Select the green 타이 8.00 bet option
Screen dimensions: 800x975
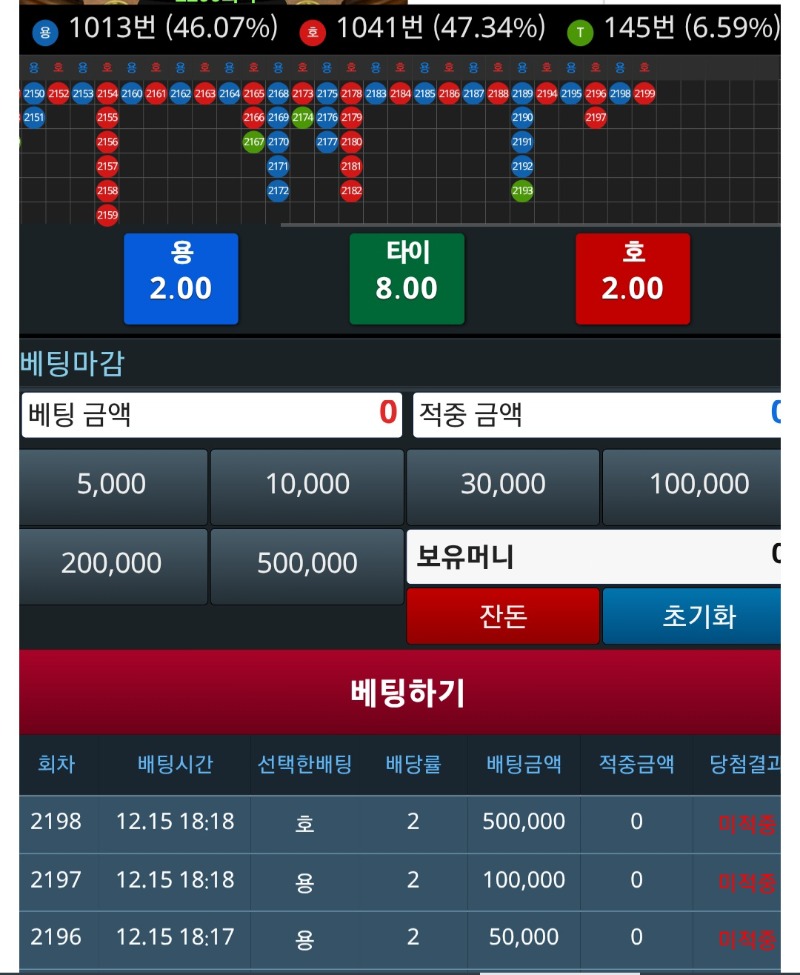(x=407, y=279)
